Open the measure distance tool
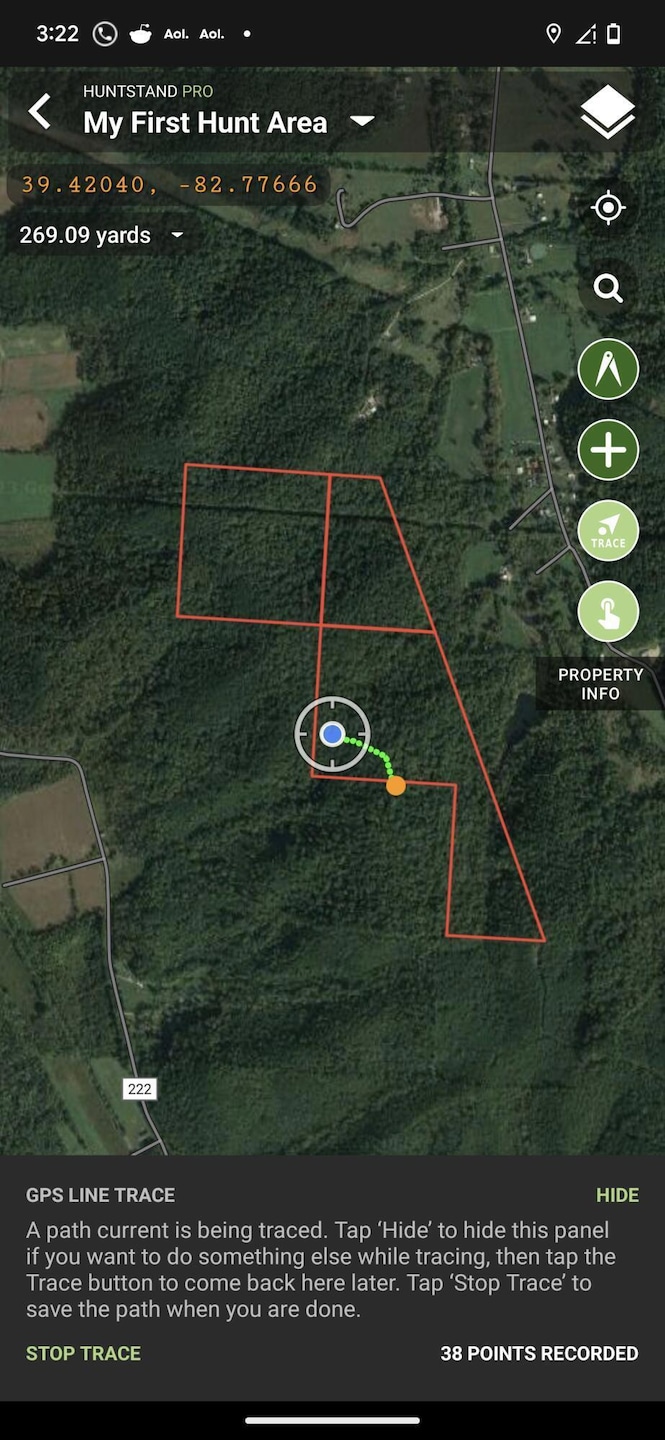Screen dimensions: 665x1440 608,369
